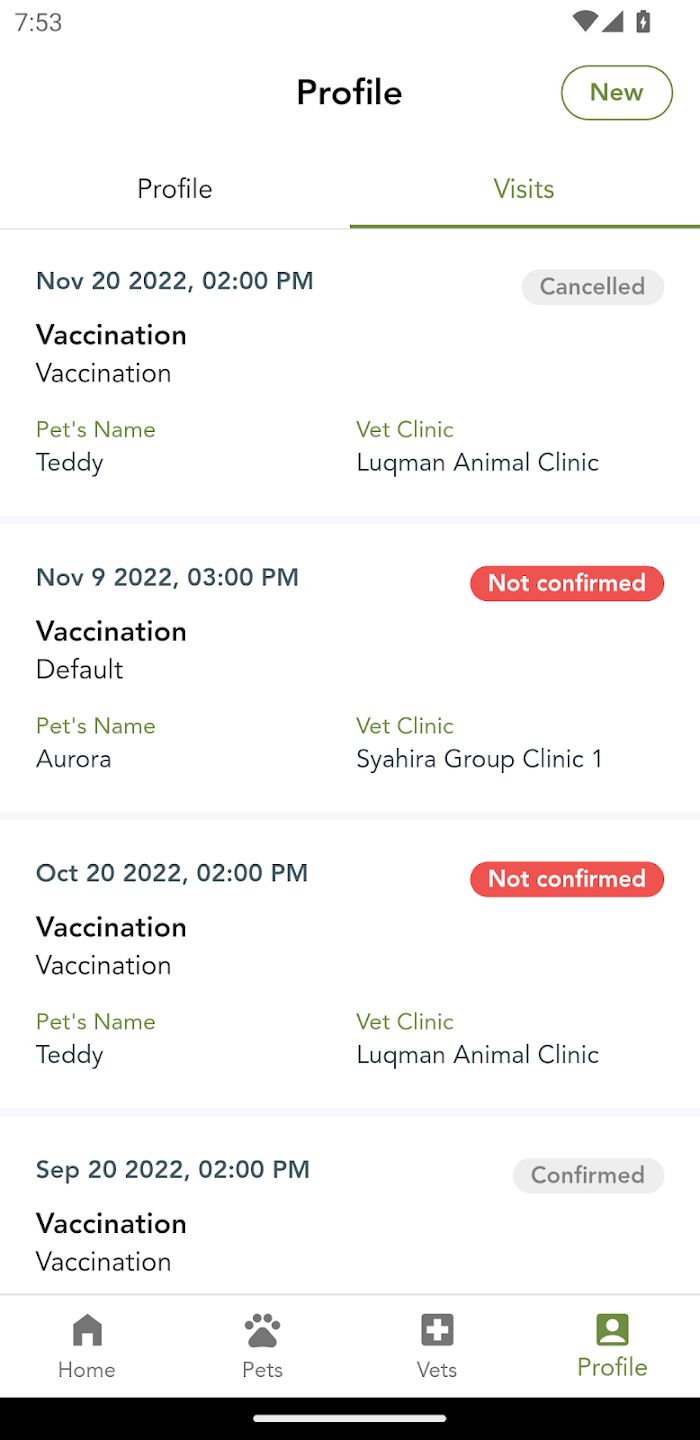
Task: Open Aurora's Nov 9 vaccination visit
Action: point(350,668)
